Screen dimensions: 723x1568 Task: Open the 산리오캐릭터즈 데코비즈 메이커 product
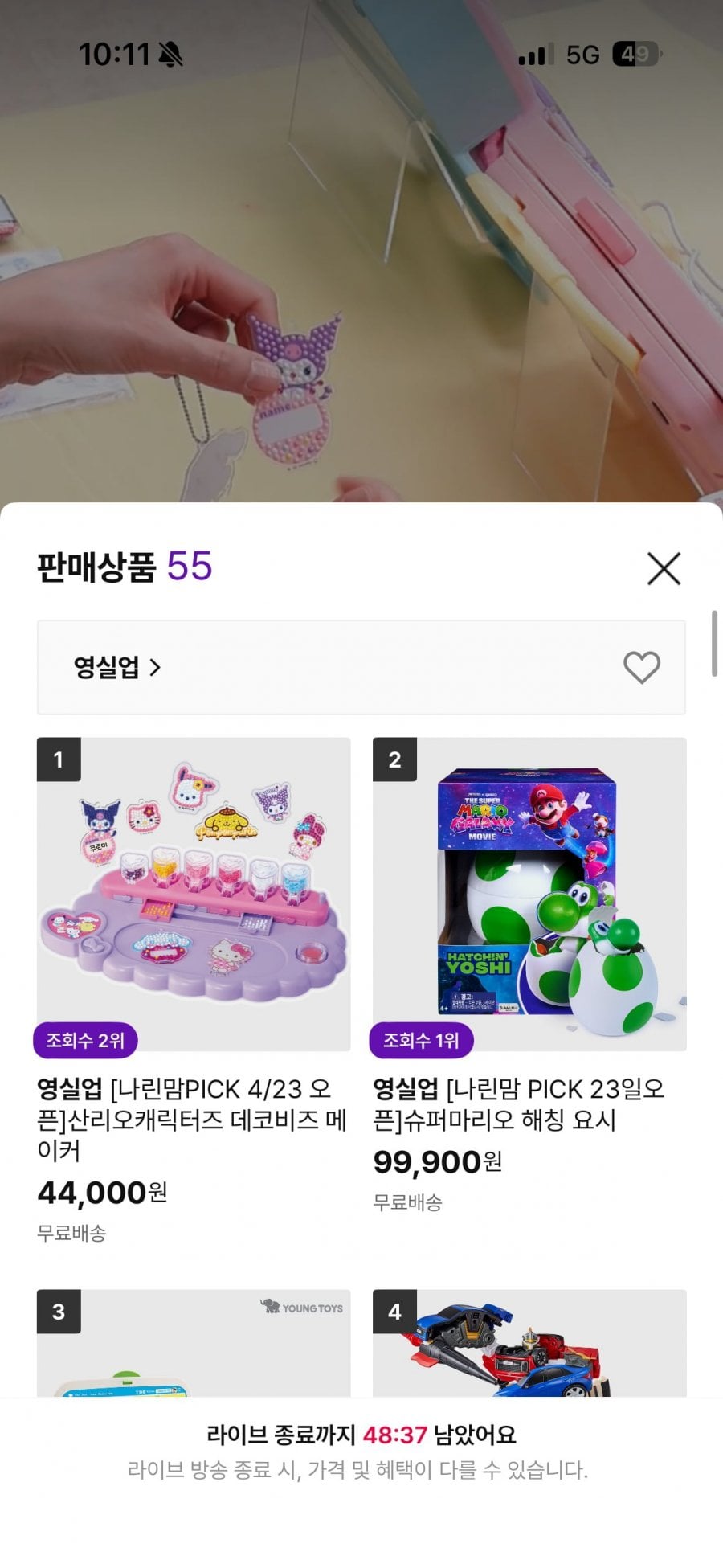pyautogui.click(x=194, y=894)
